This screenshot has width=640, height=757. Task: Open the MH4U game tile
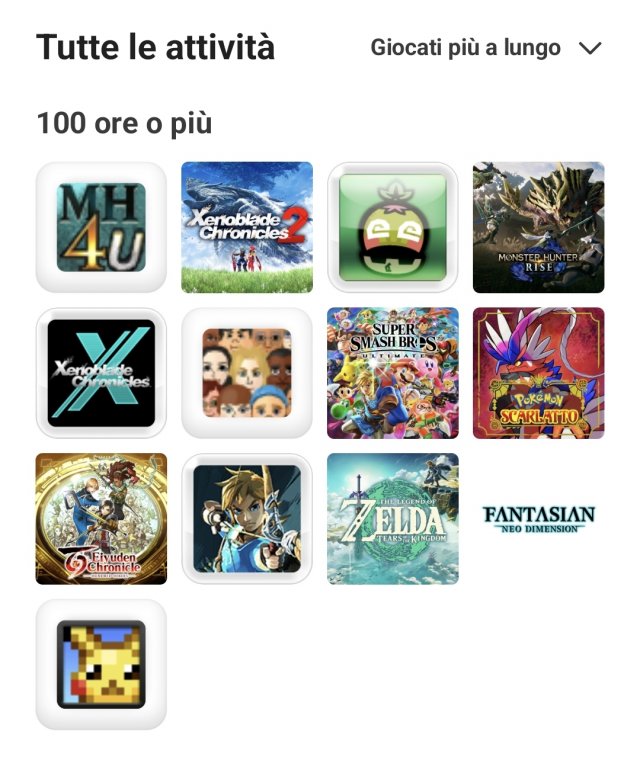[x=101, y=227]
